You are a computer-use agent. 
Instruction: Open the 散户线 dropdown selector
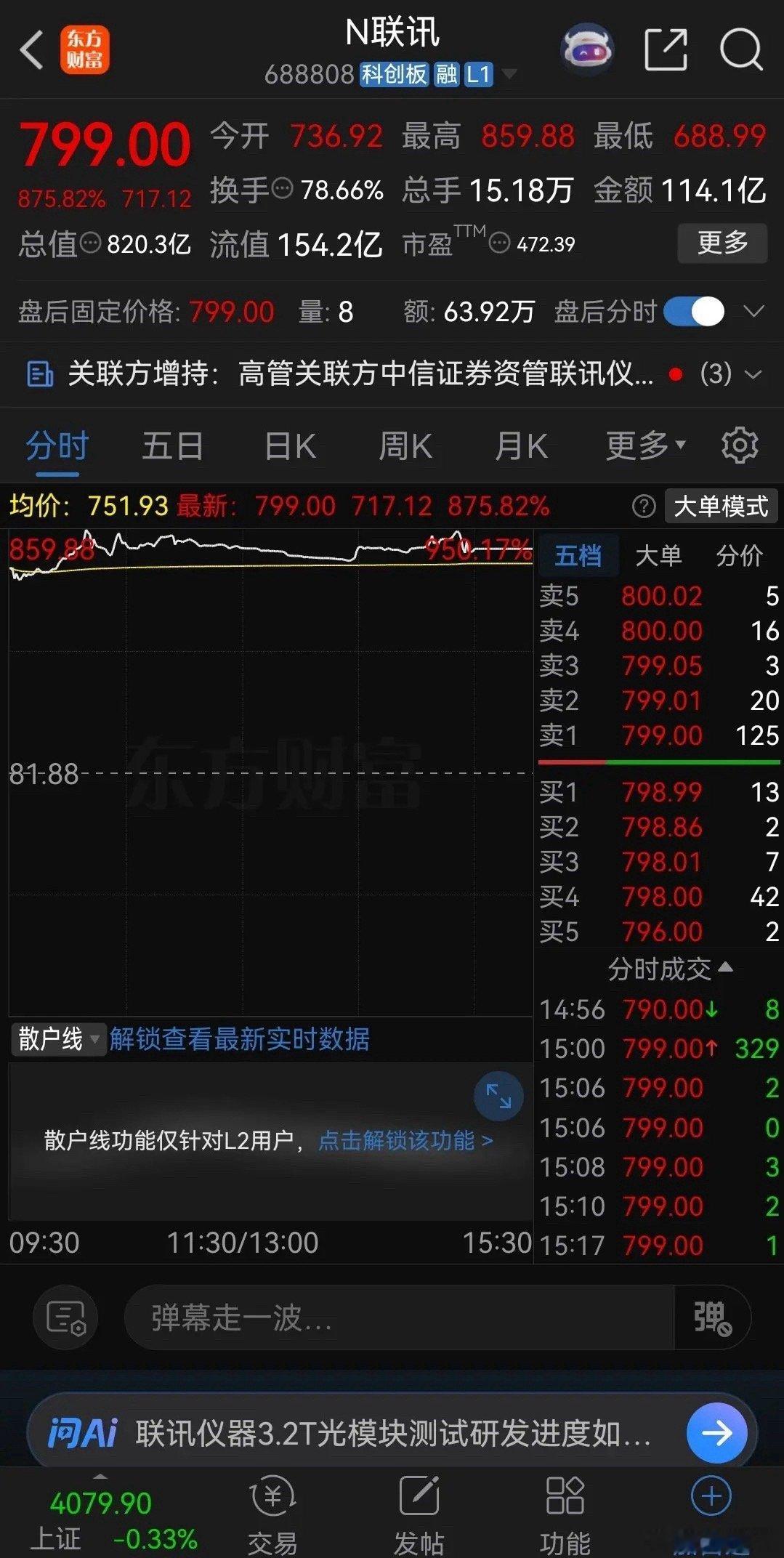click(x=58, y=1041)
